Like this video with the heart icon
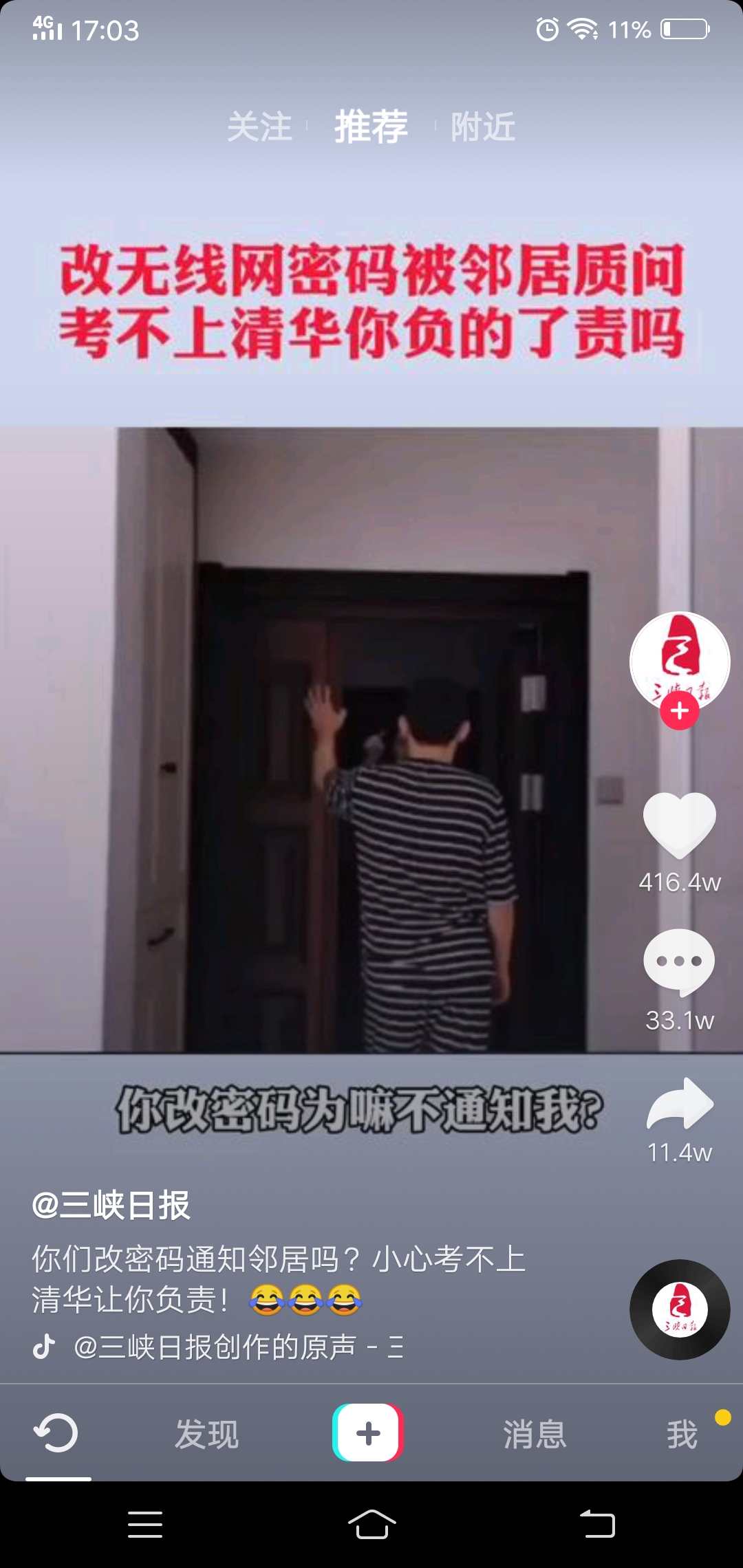Screen dimensions: 743x1568 point(680,824)
